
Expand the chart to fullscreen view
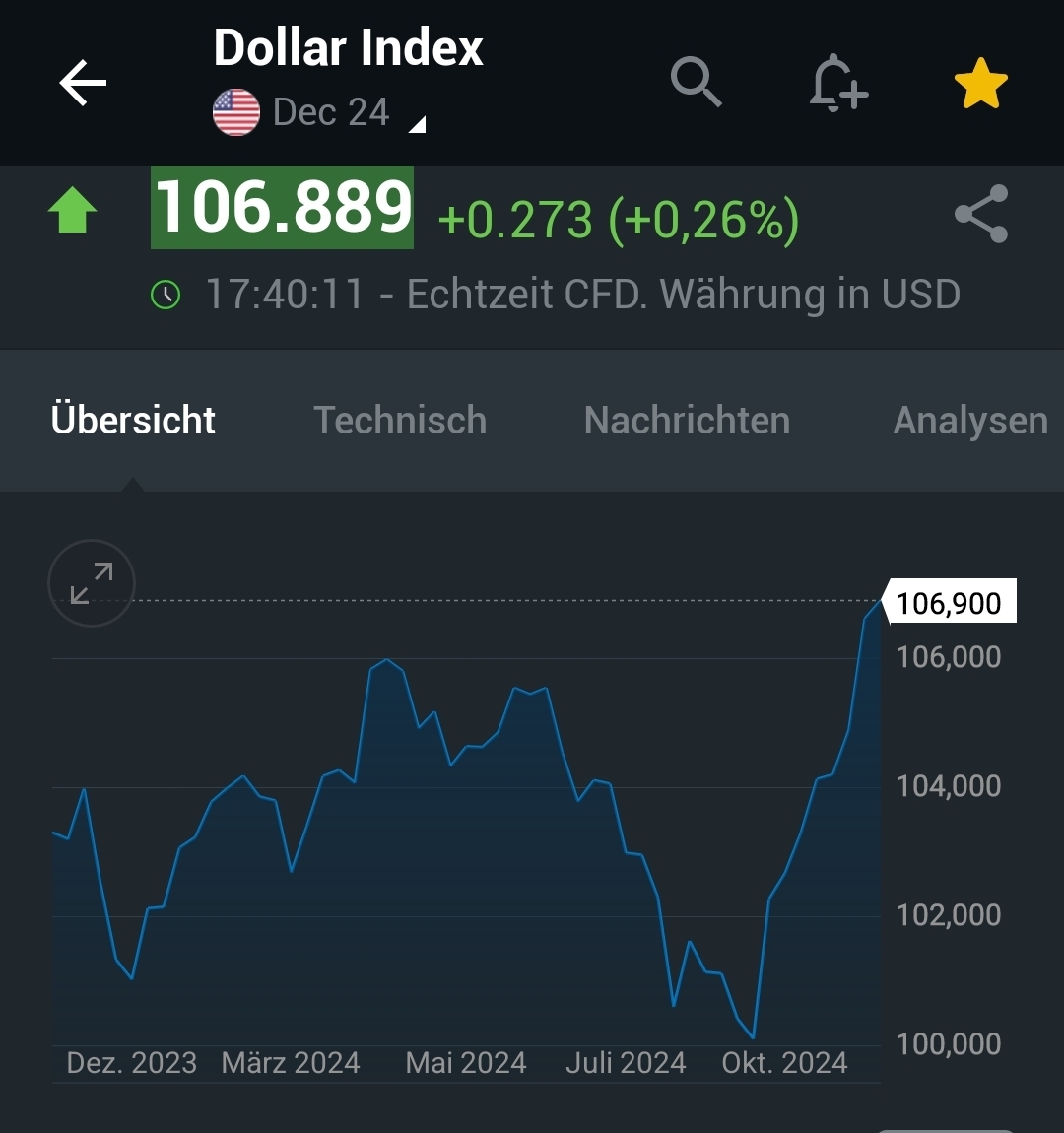click(91, 583)
